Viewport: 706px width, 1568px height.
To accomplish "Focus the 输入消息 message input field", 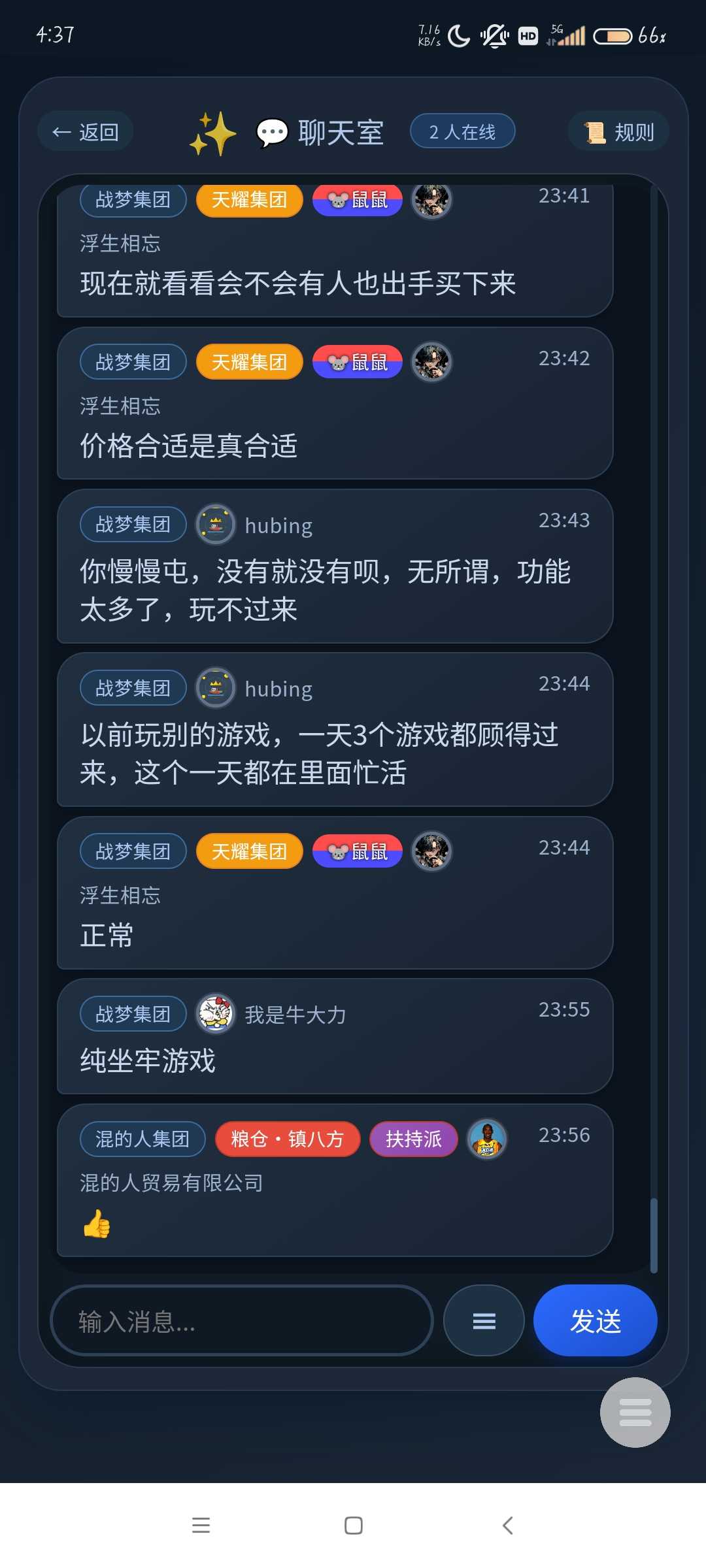I will coord(241,1321).
